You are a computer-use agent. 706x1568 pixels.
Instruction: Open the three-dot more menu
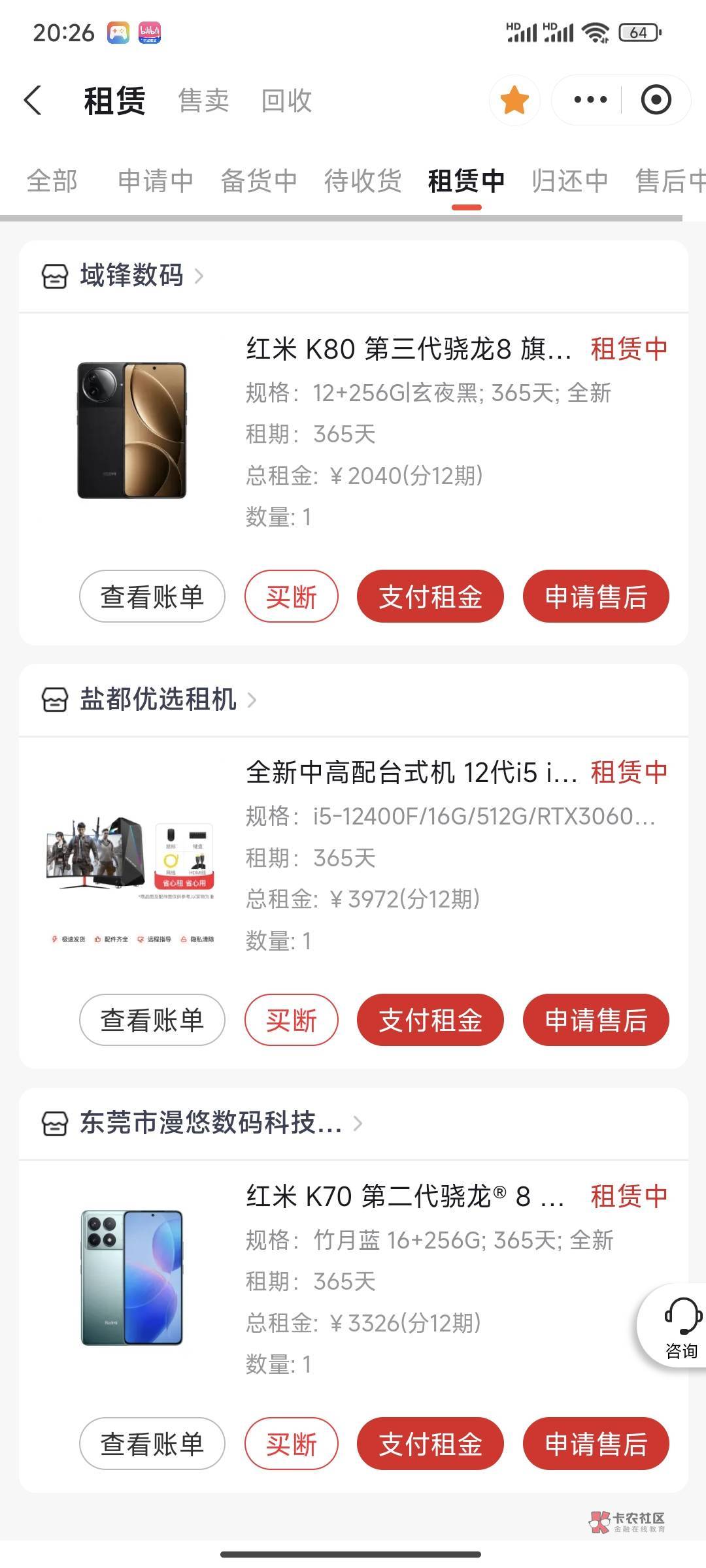coord(590,100)
